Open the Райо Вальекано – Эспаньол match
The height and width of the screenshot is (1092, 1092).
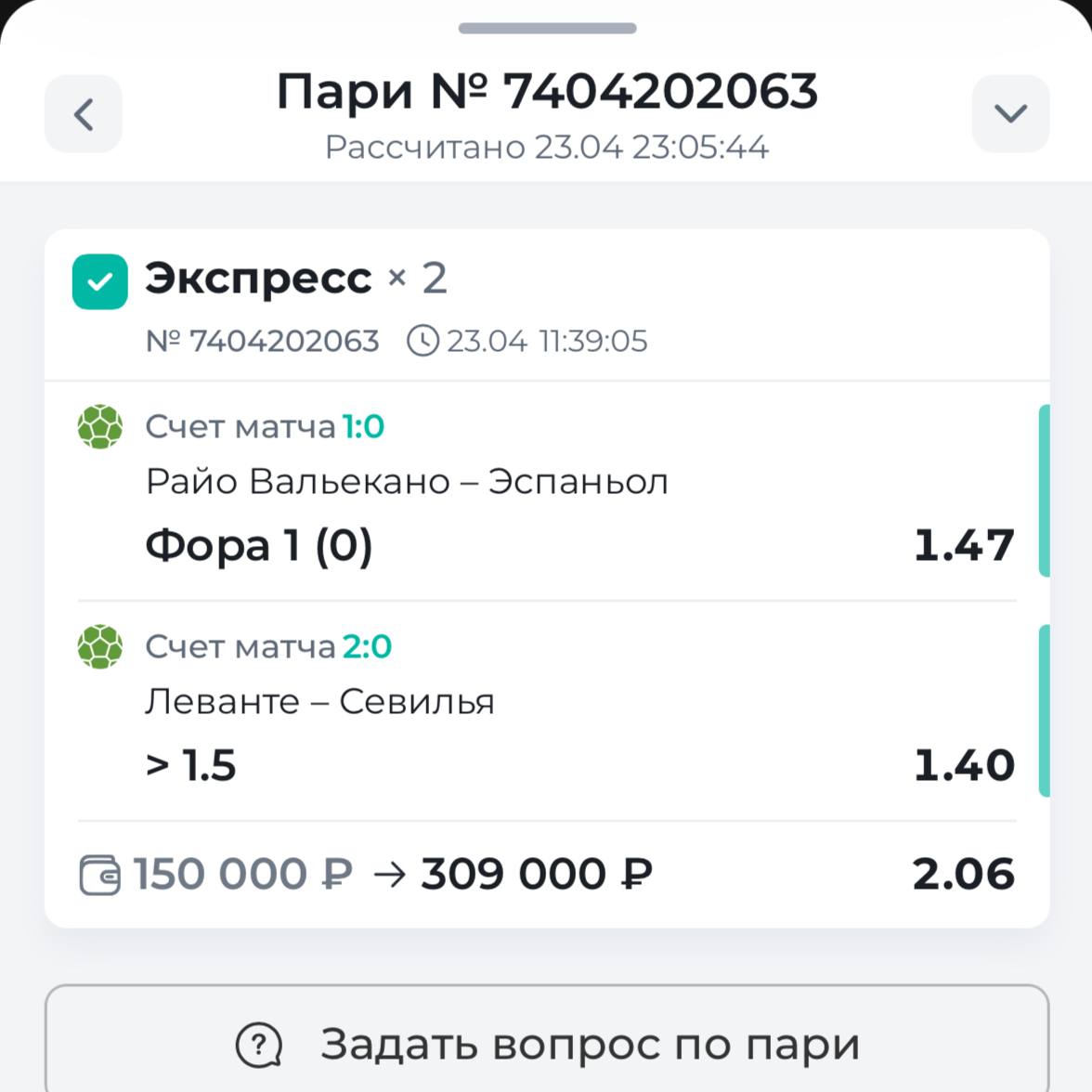(x=407, y=482)
